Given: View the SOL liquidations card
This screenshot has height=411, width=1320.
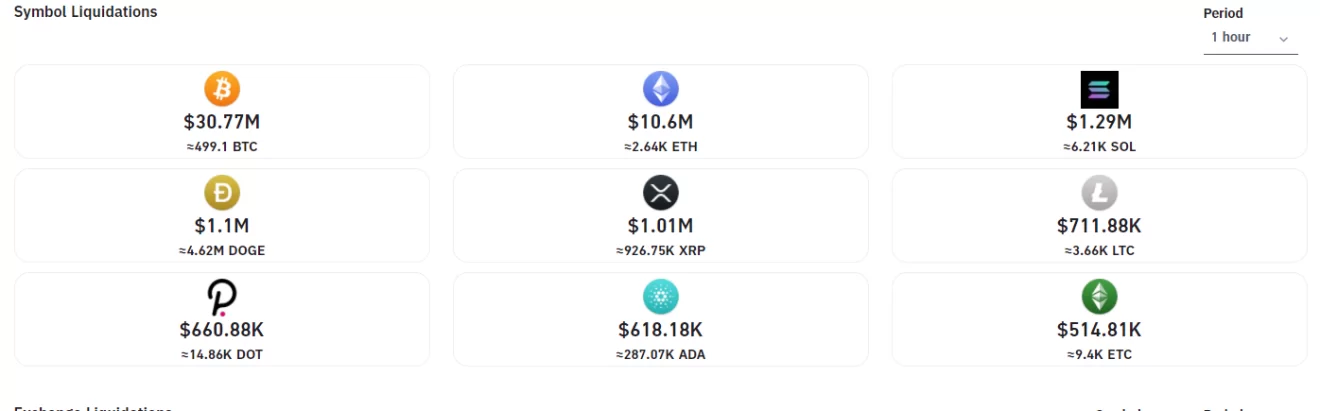Looking at the screenshot, I should 1099,112.
